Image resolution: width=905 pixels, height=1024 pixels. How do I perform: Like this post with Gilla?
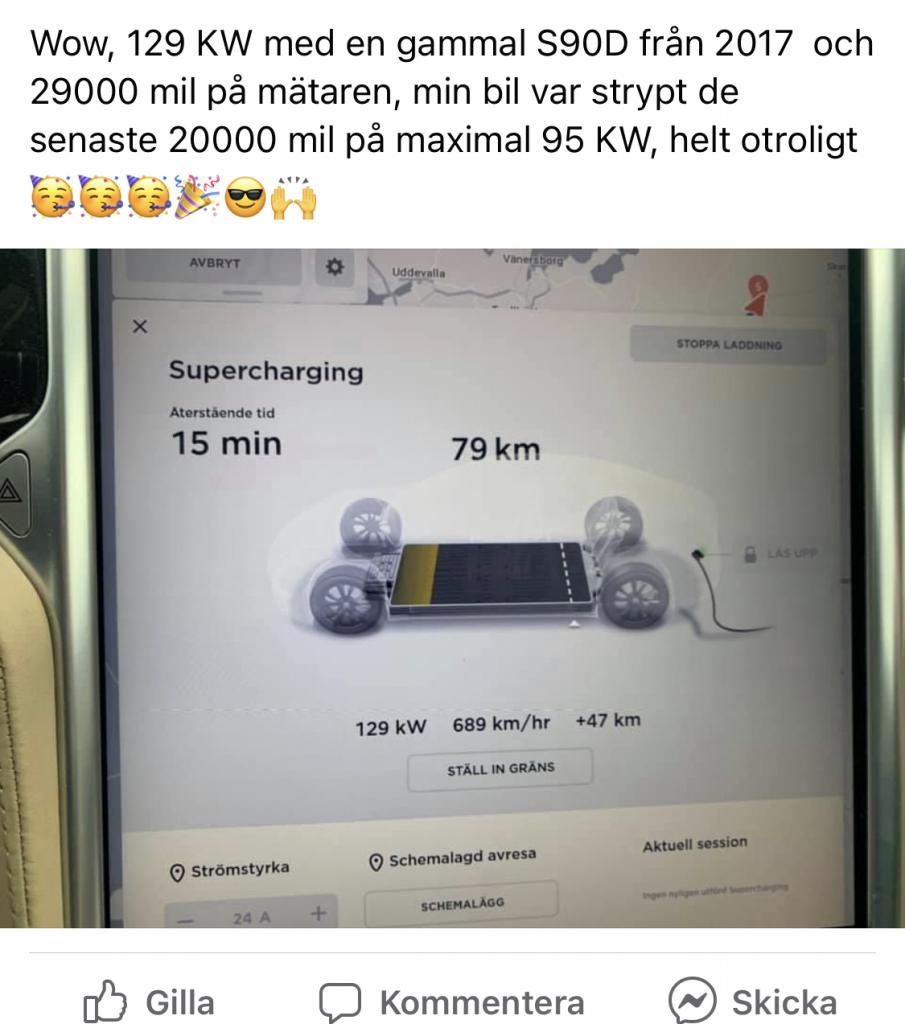click(148, 1001)
